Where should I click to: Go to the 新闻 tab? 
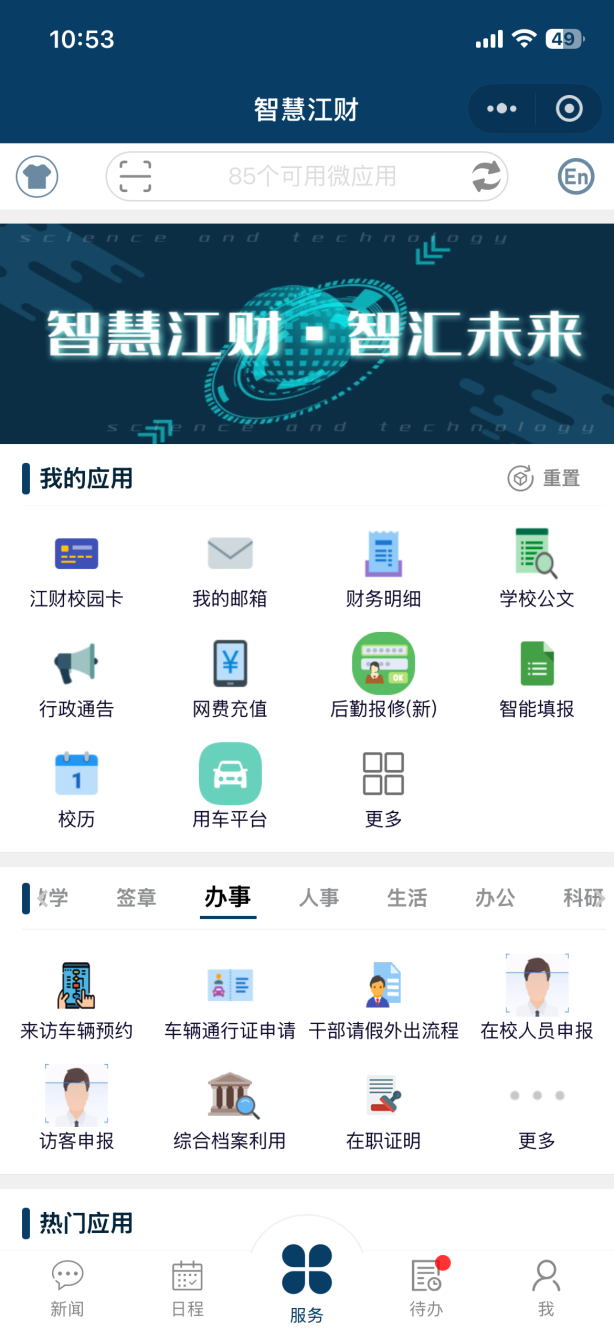pos(67,1288)
